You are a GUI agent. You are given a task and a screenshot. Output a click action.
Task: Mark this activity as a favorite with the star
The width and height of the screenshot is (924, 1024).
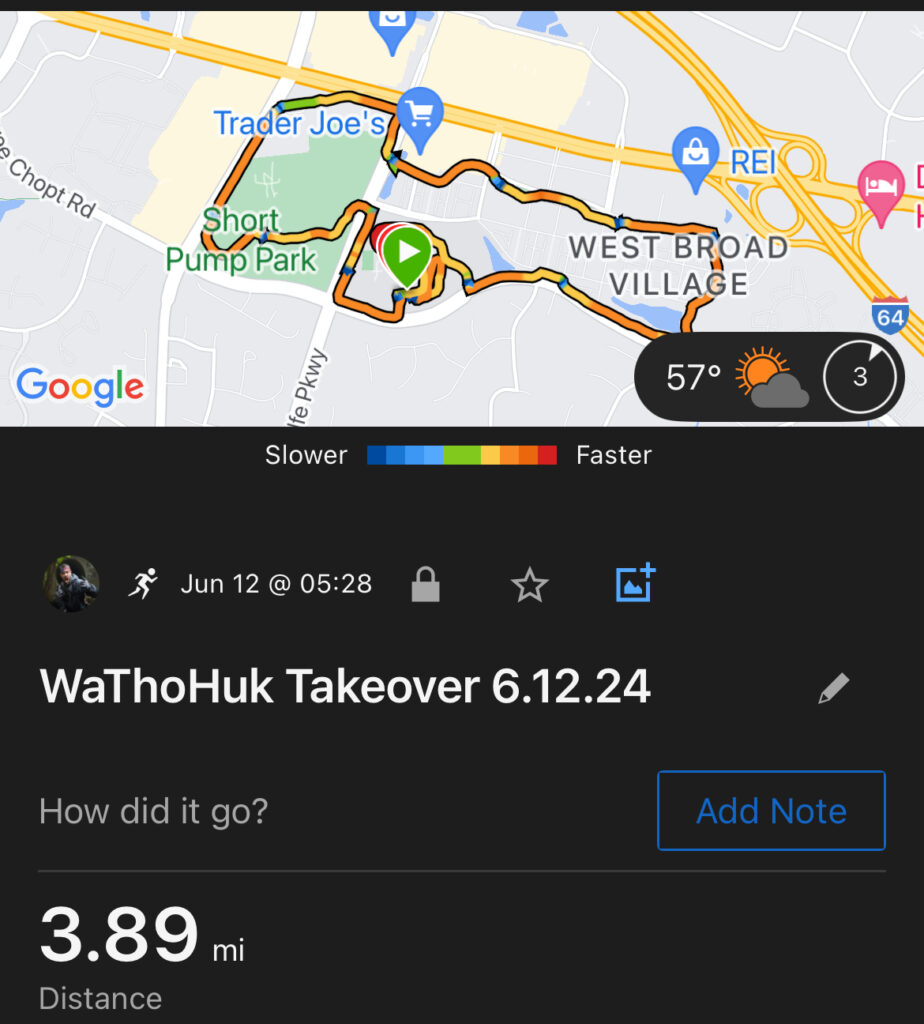[530, 585]
